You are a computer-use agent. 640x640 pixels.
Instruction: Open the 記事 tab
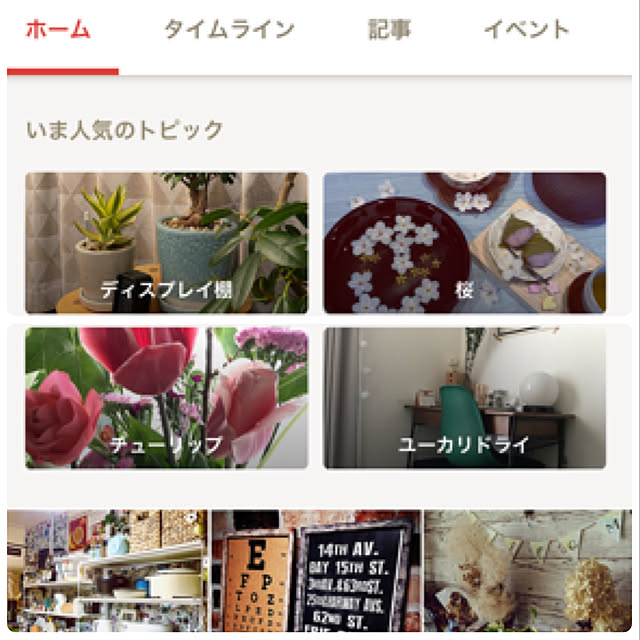click(389, 30)
